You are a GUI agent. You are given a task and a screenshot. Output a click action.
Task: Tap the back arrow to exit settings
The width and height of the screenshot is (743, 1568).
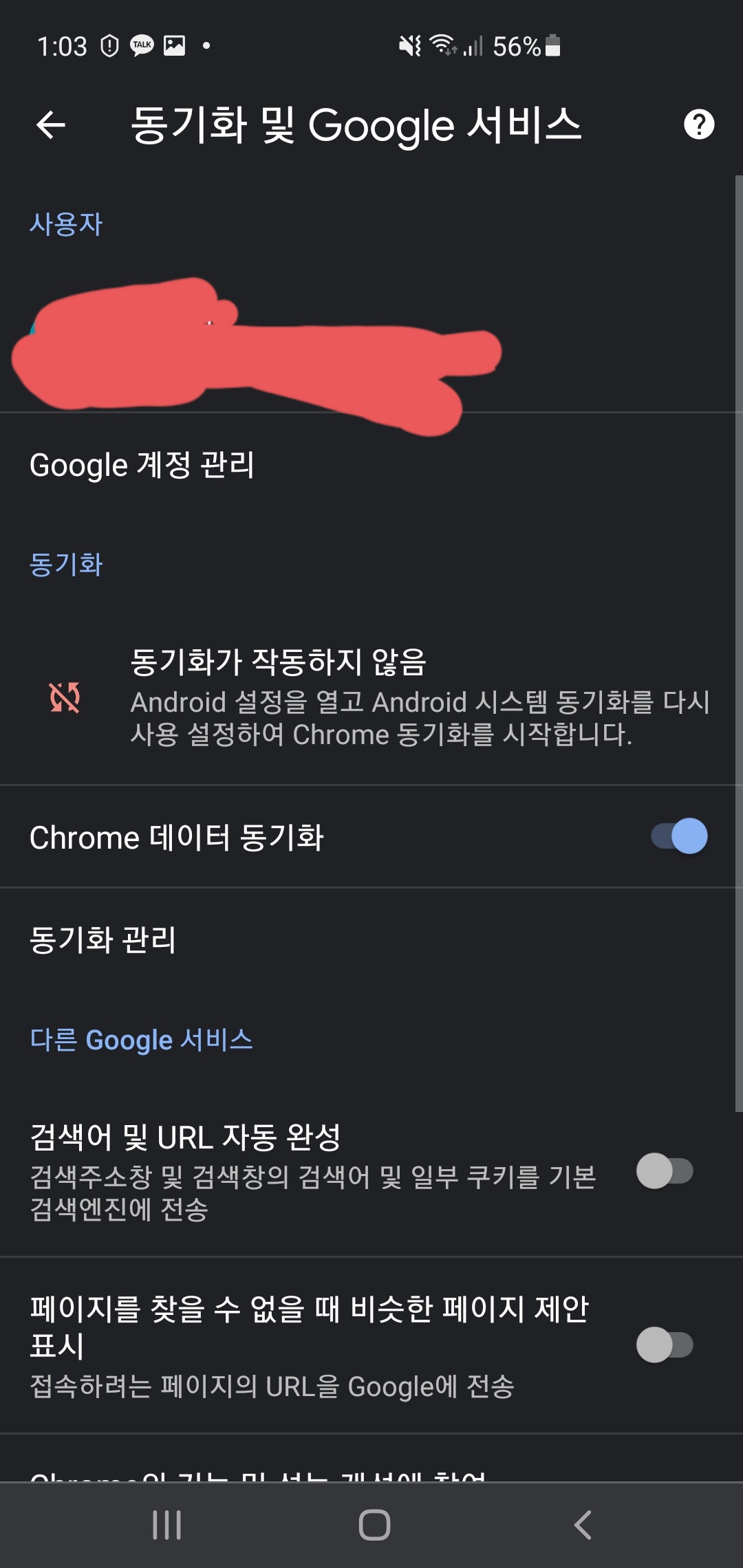click(52, 126)
